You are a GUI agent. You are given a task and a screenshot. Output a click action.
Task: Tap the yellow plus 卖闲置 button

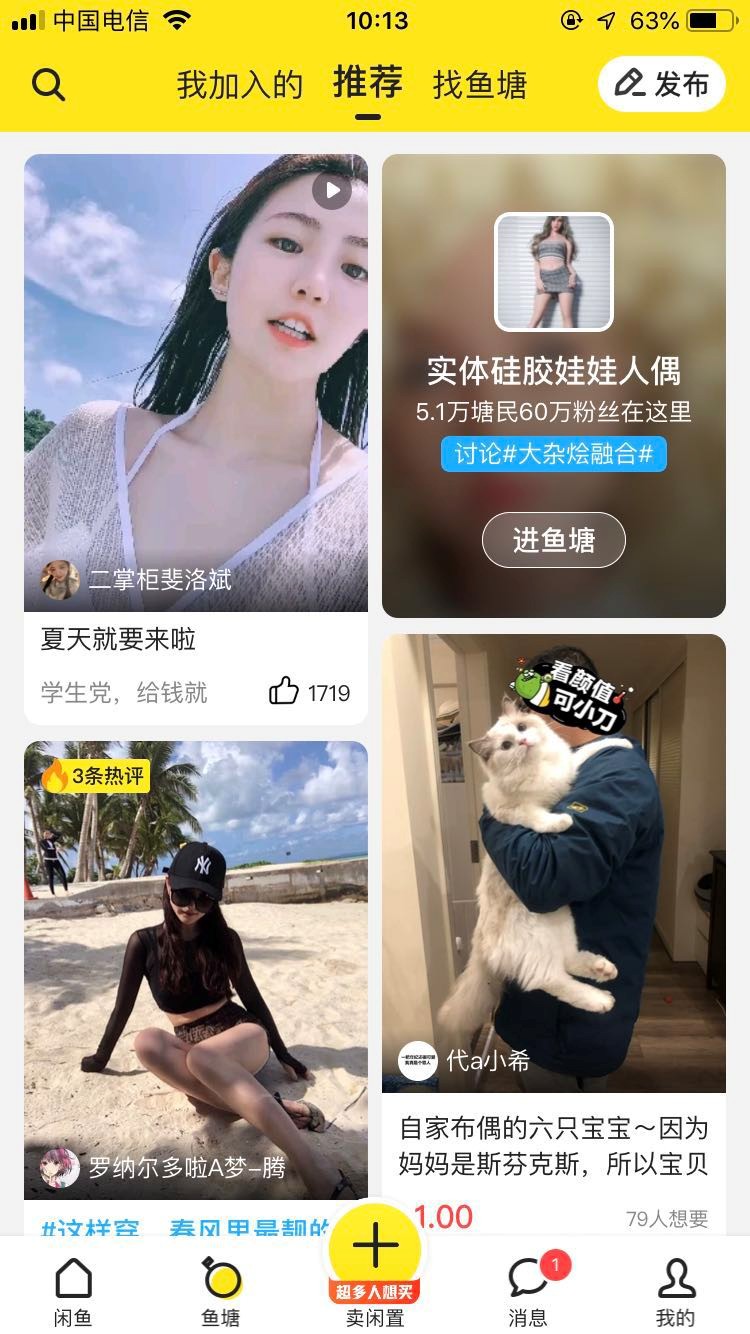(375, 1245)
